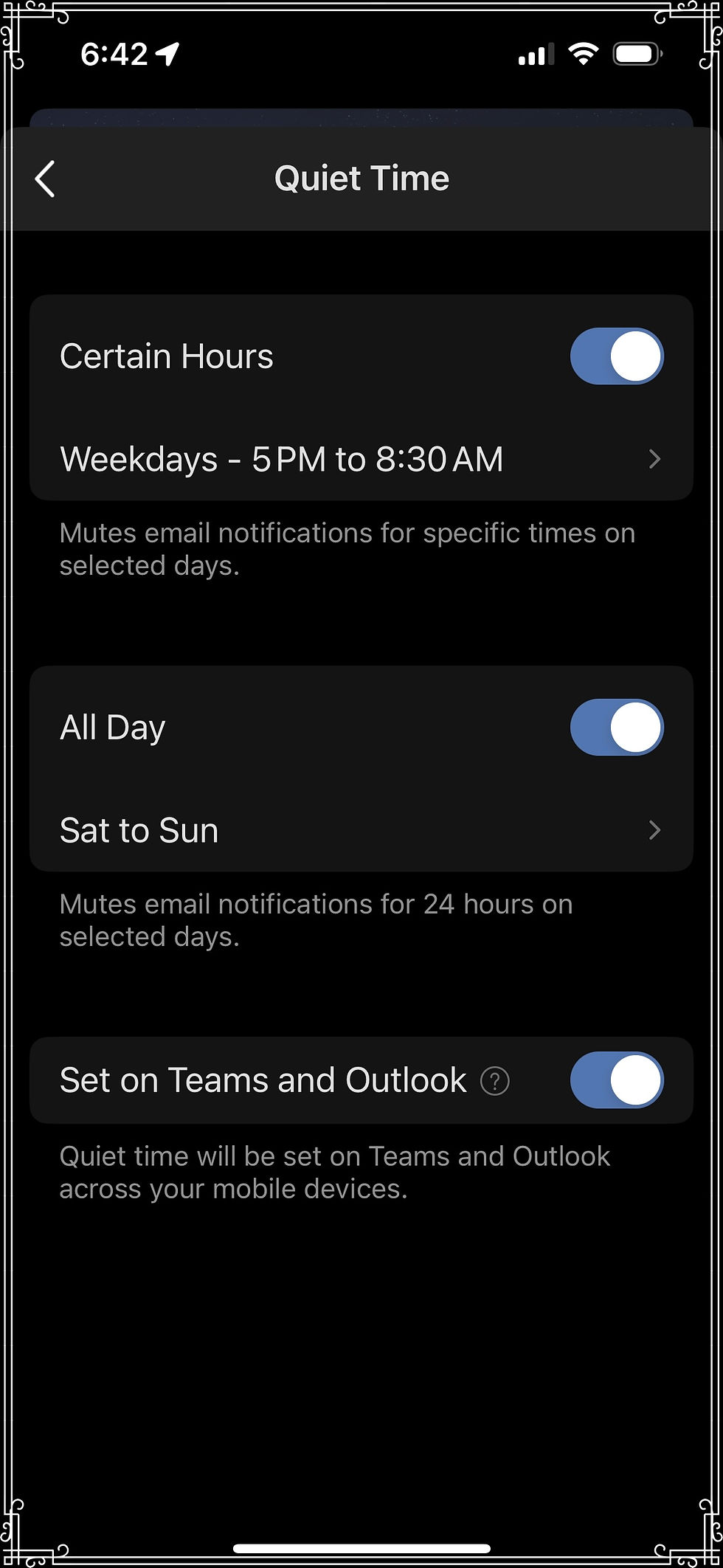This screenshot has height=1568, width=723.
Task: Toggle Set on Teams and Outlook off
Action: [617, 1080]
